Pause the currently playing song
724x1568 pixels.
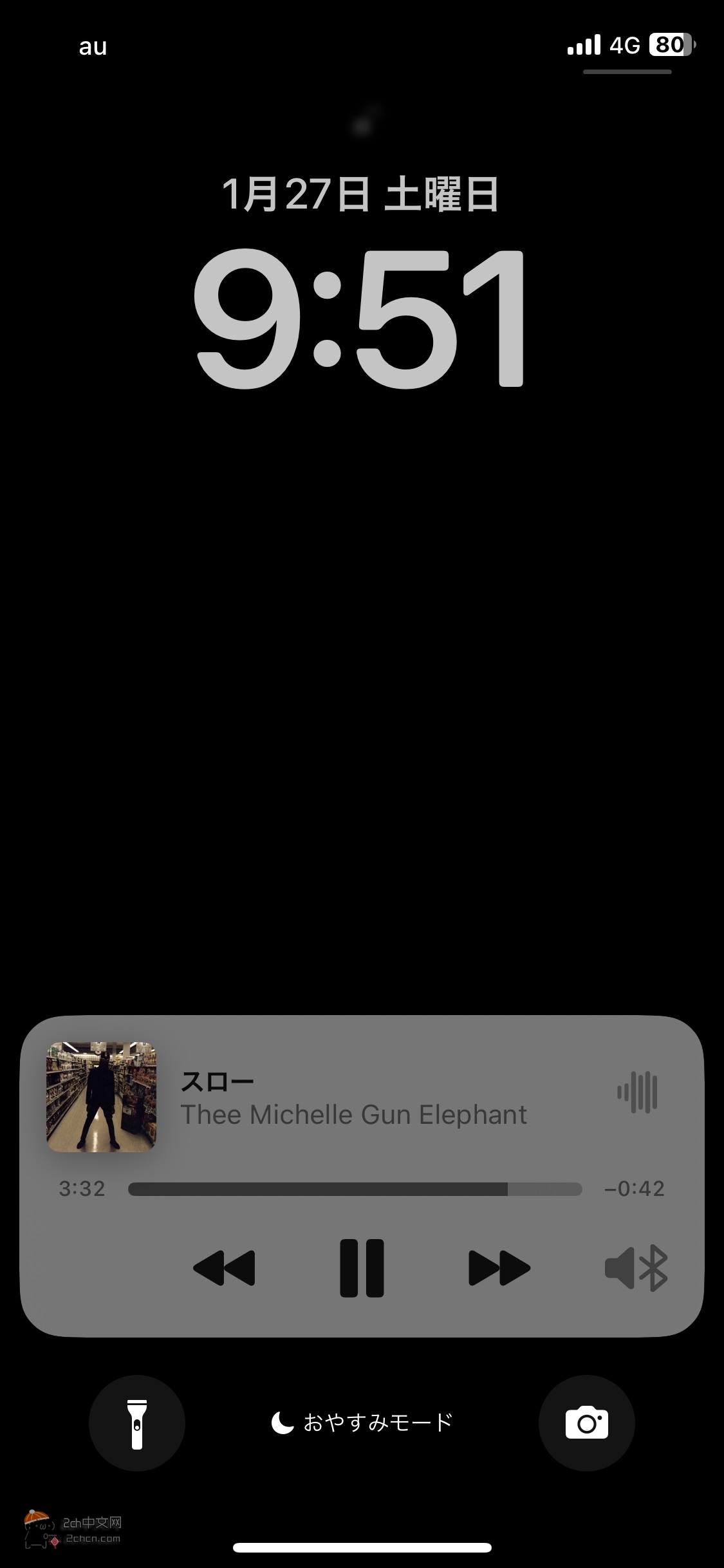pos(362,1267)
